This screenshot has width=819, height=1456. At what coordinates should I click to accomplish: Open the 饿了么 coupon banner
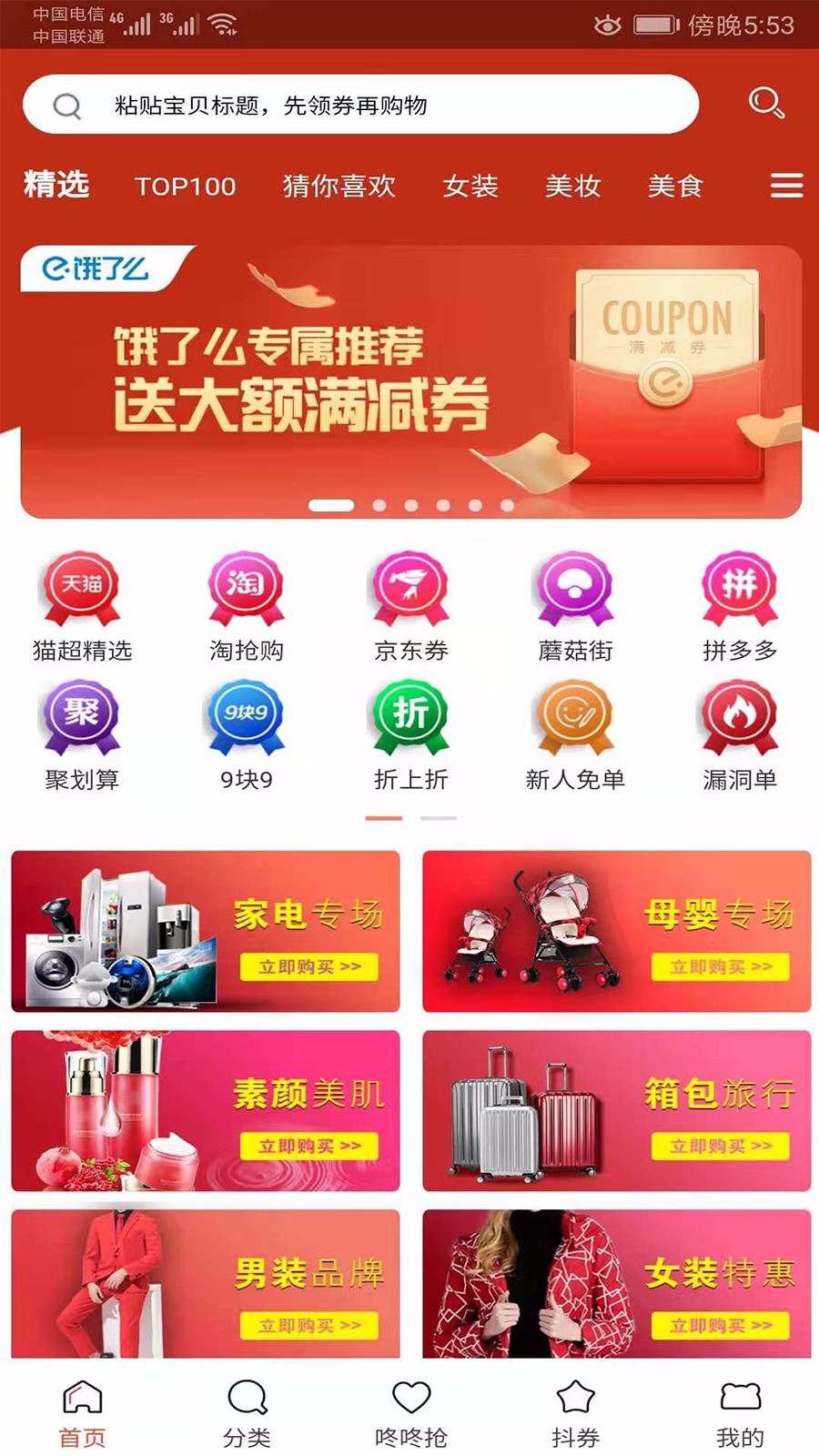pyautogui.click(x=410, y=381)
